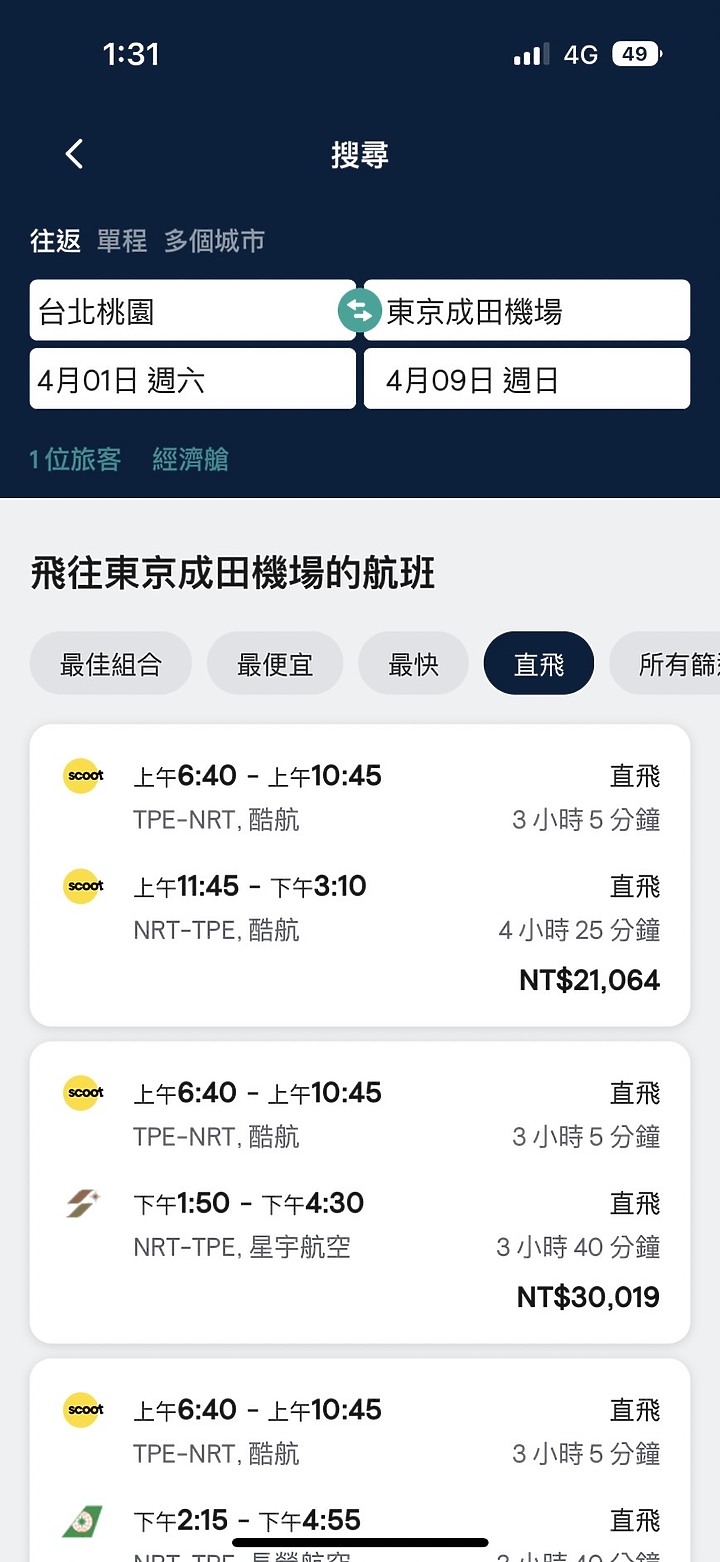Switch to 多個城市 multi-city
The height and width of the screenshot is (1562, 720).
(x=214, y=241)
